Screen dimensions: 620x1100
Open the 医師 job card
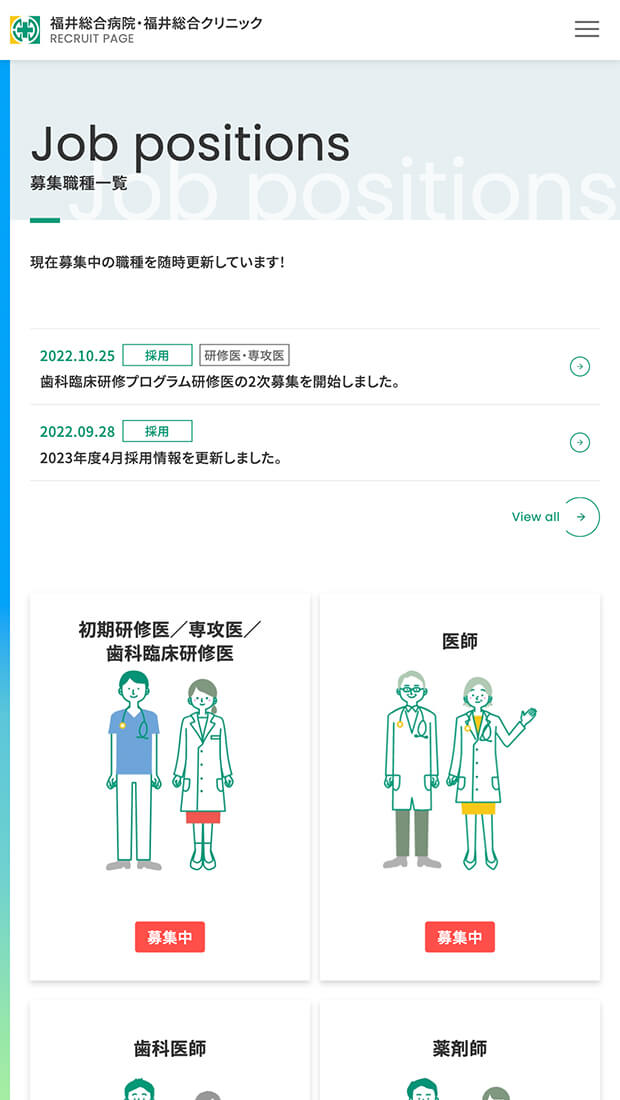click(x=460, y=786)
